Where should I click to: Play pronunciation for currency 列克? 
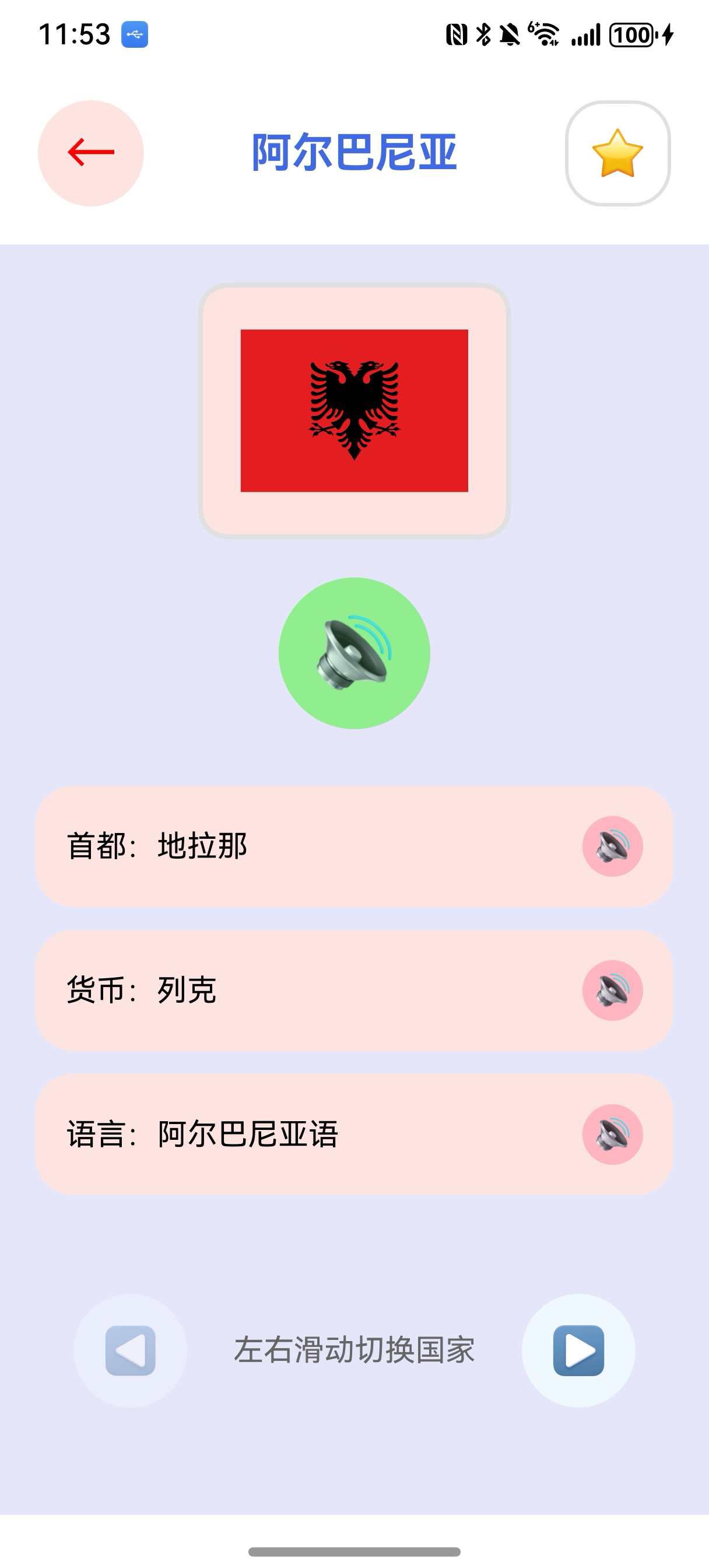pyautogui.click(x=612, y=990)
